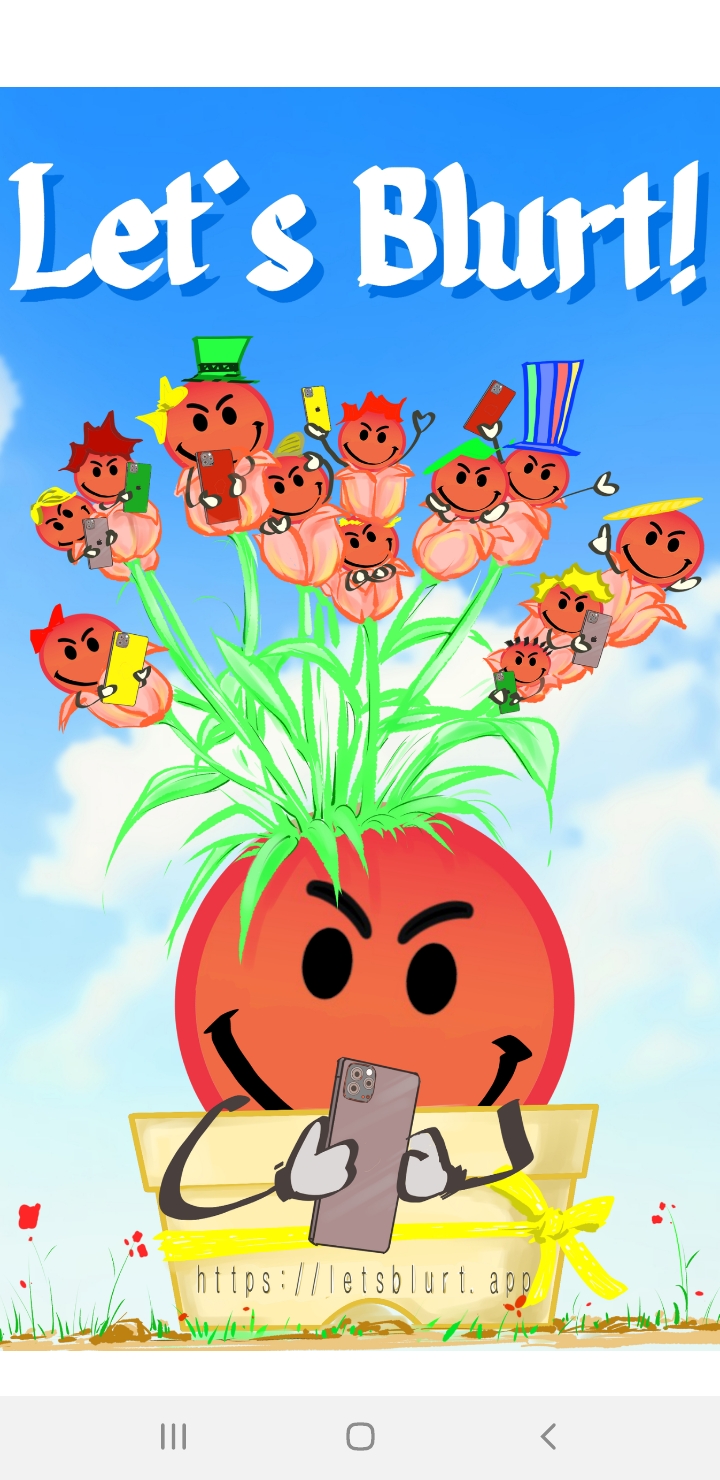Image resolution: width=720 pixels, height=1480 pixels.
Task: Go back using the navigation bar arrow
Action: click(x=548, y=1437)
